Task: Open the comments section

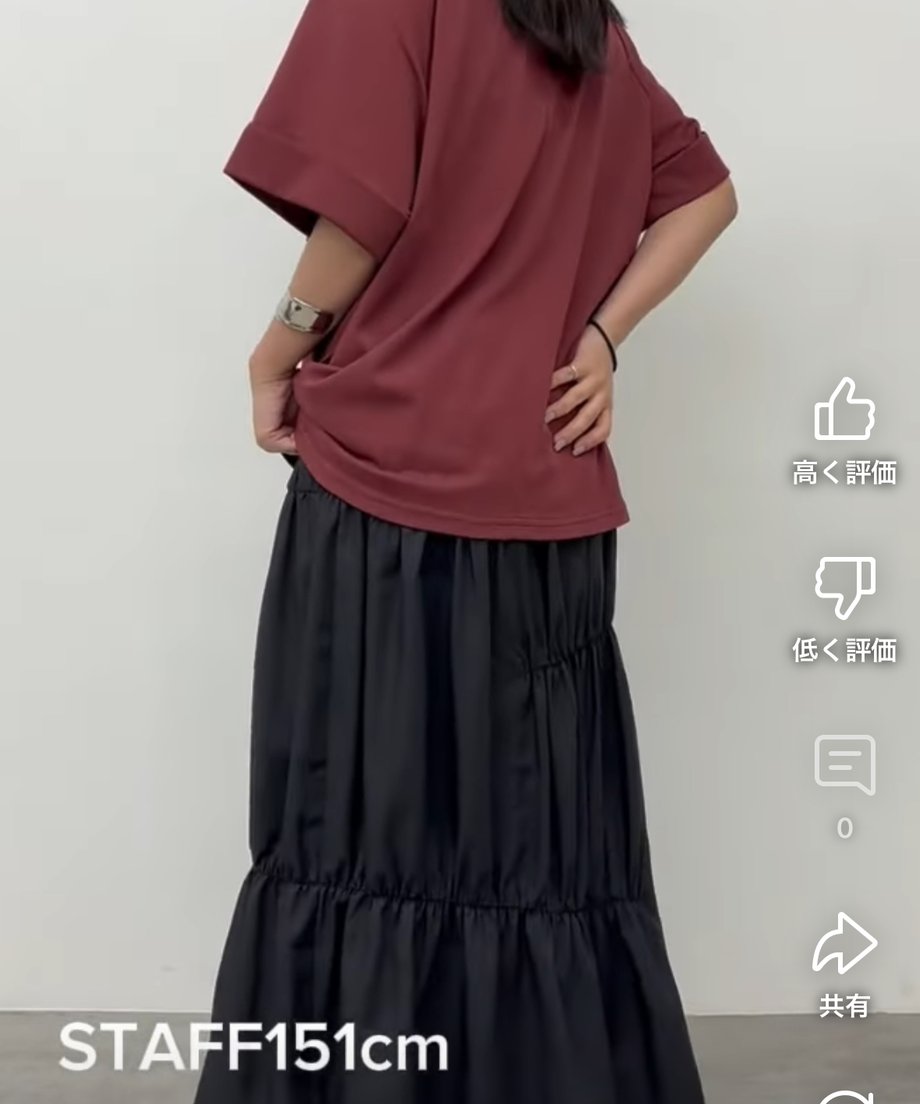Action: pos(844,766)
